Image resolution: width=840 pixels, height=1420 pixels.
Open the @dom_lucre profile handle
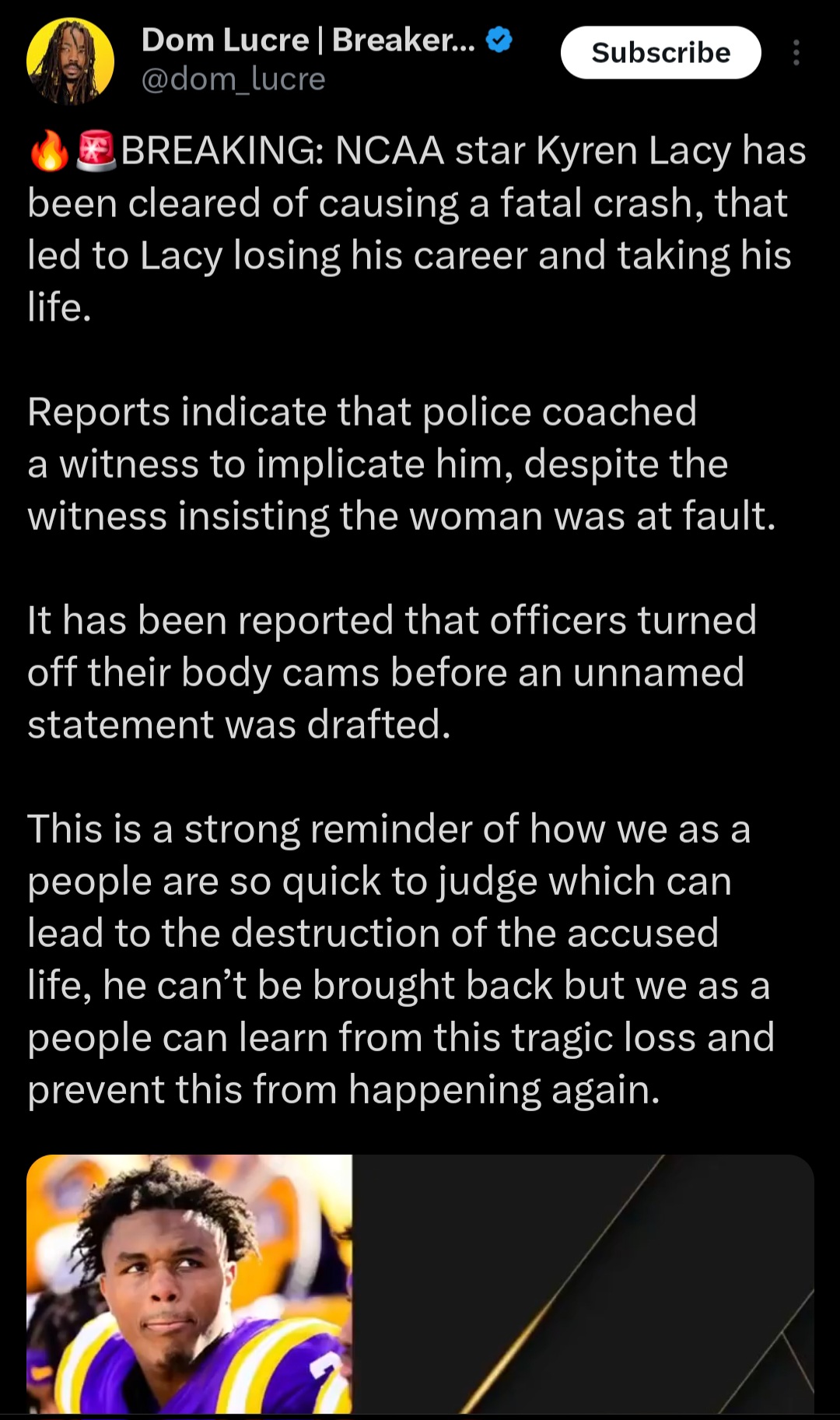point(233,79)
